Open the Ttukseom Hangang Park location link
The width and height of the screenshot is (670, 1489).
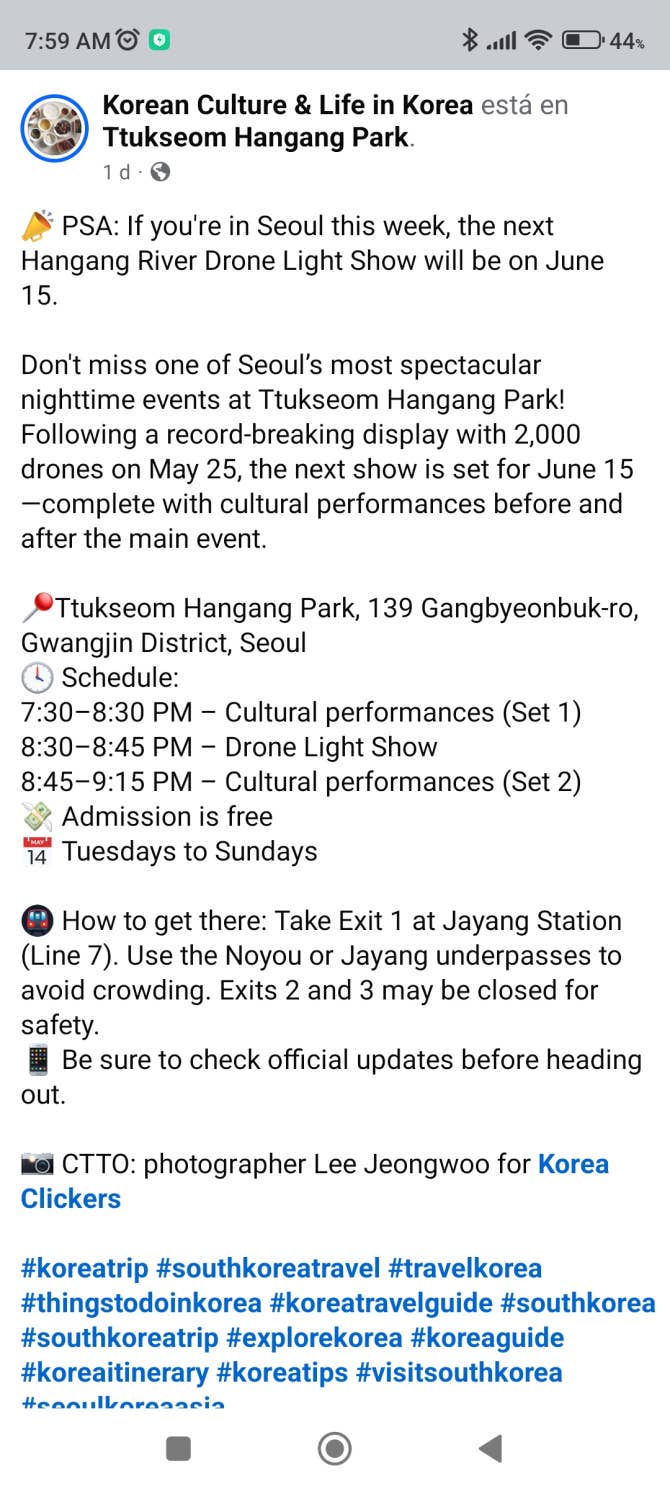click(256, 138)
